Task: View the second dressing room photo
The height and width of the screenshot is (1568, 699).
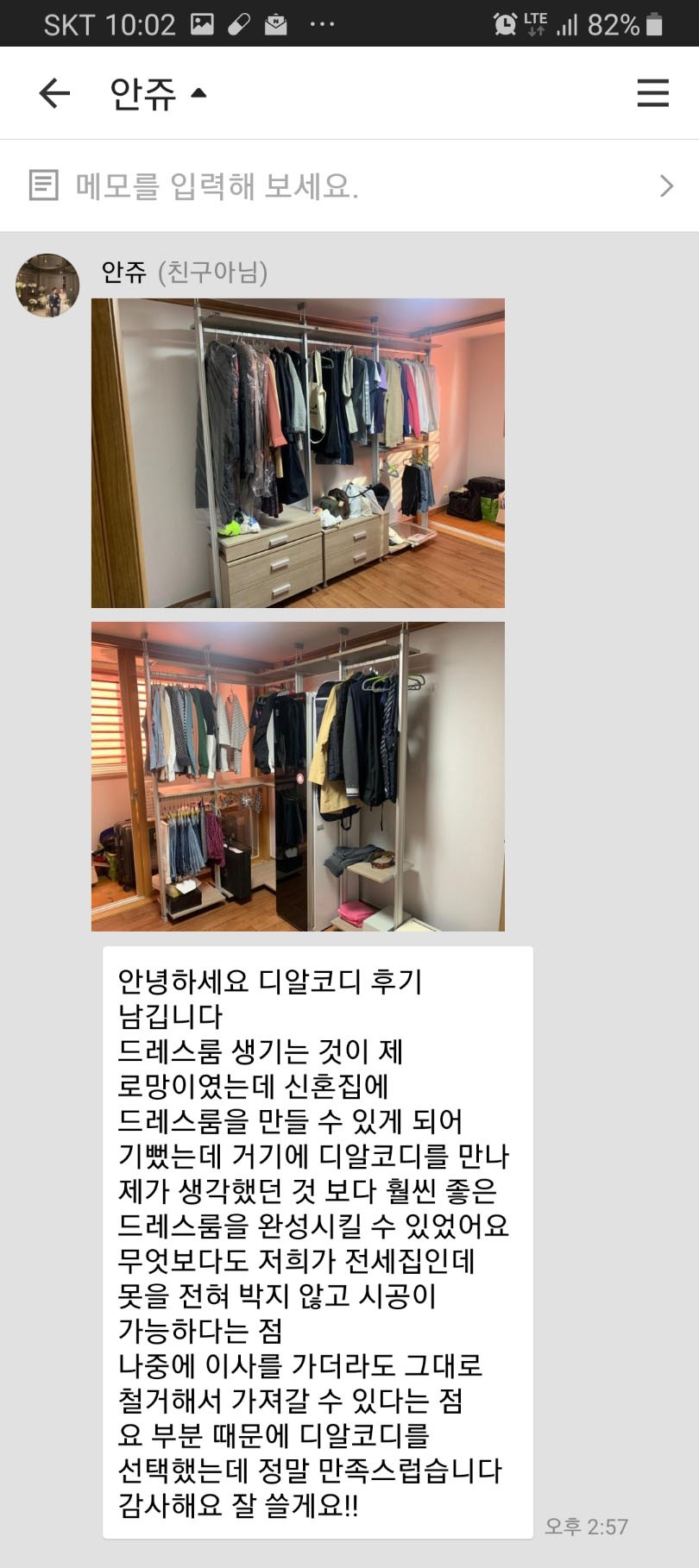Action: (x=298, y=776)
